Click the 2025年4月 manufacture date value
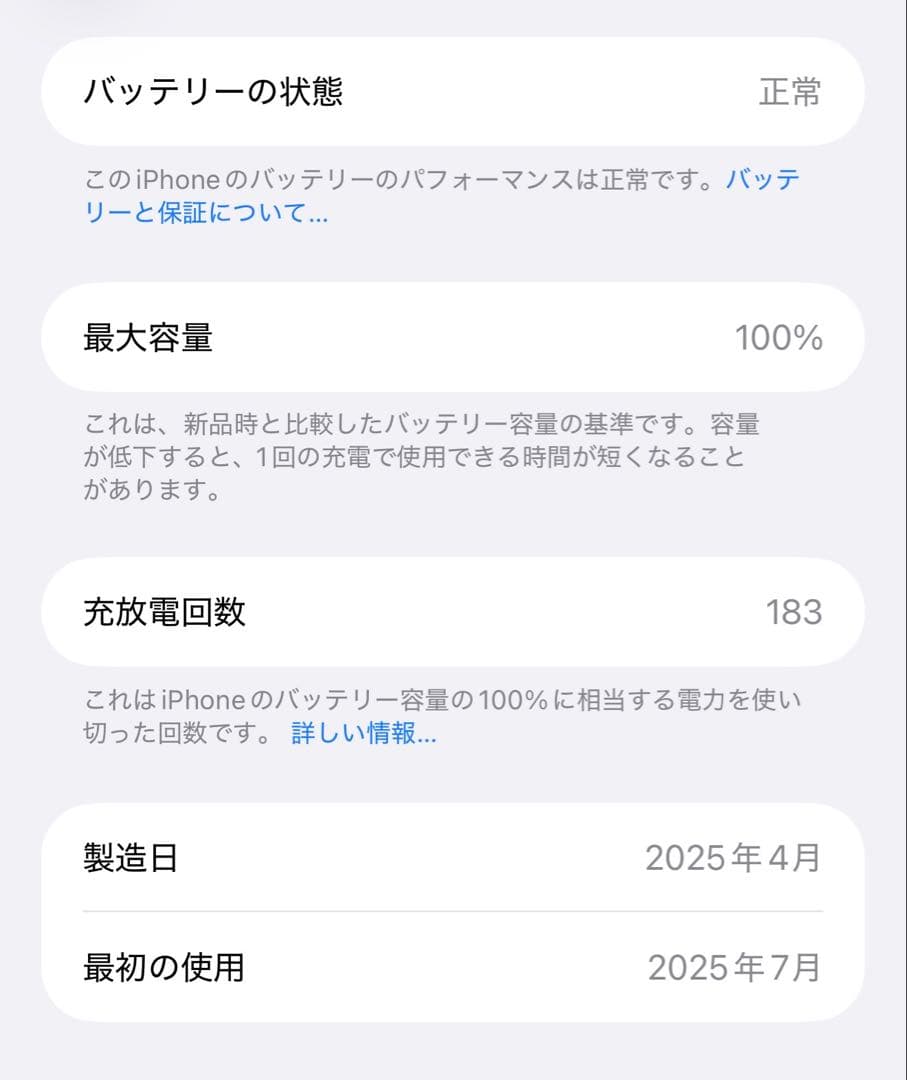Image resolution: width=907 pixels, height=1080 pixels. pos(735,856)
